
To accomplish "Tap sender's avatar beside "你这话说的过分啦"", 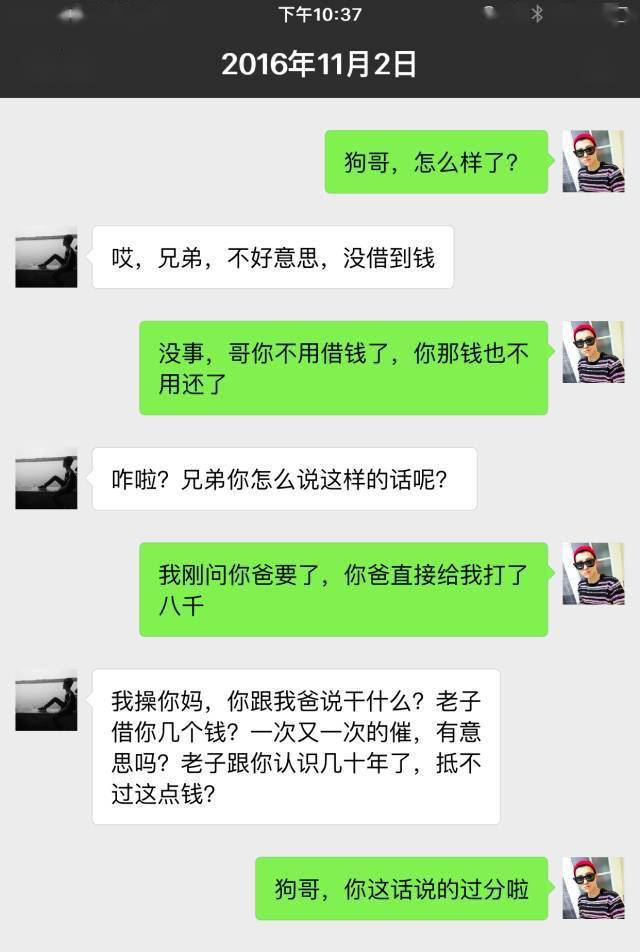I will [x=593, y=887].
